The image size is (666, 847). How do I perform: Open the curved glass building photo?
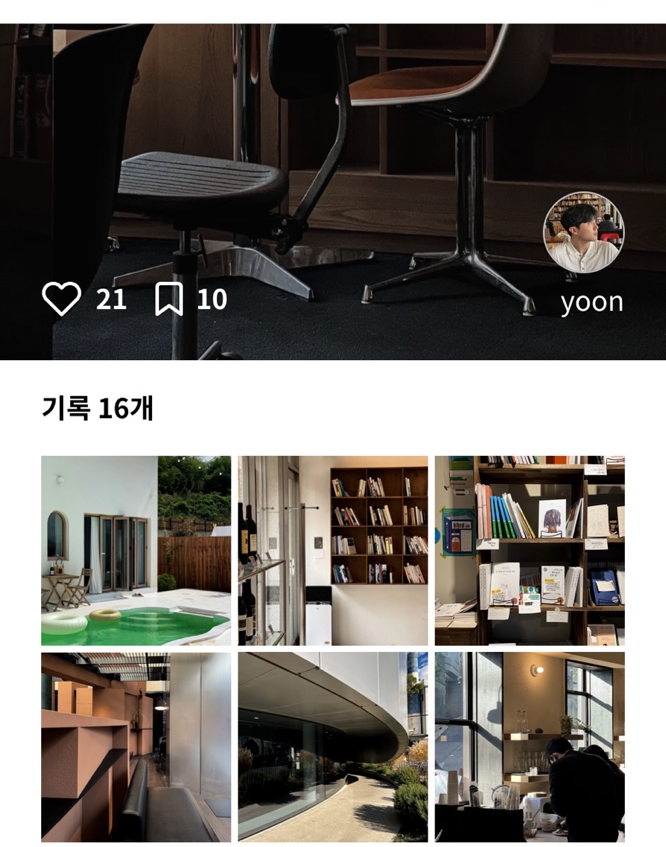click(333, 747)
